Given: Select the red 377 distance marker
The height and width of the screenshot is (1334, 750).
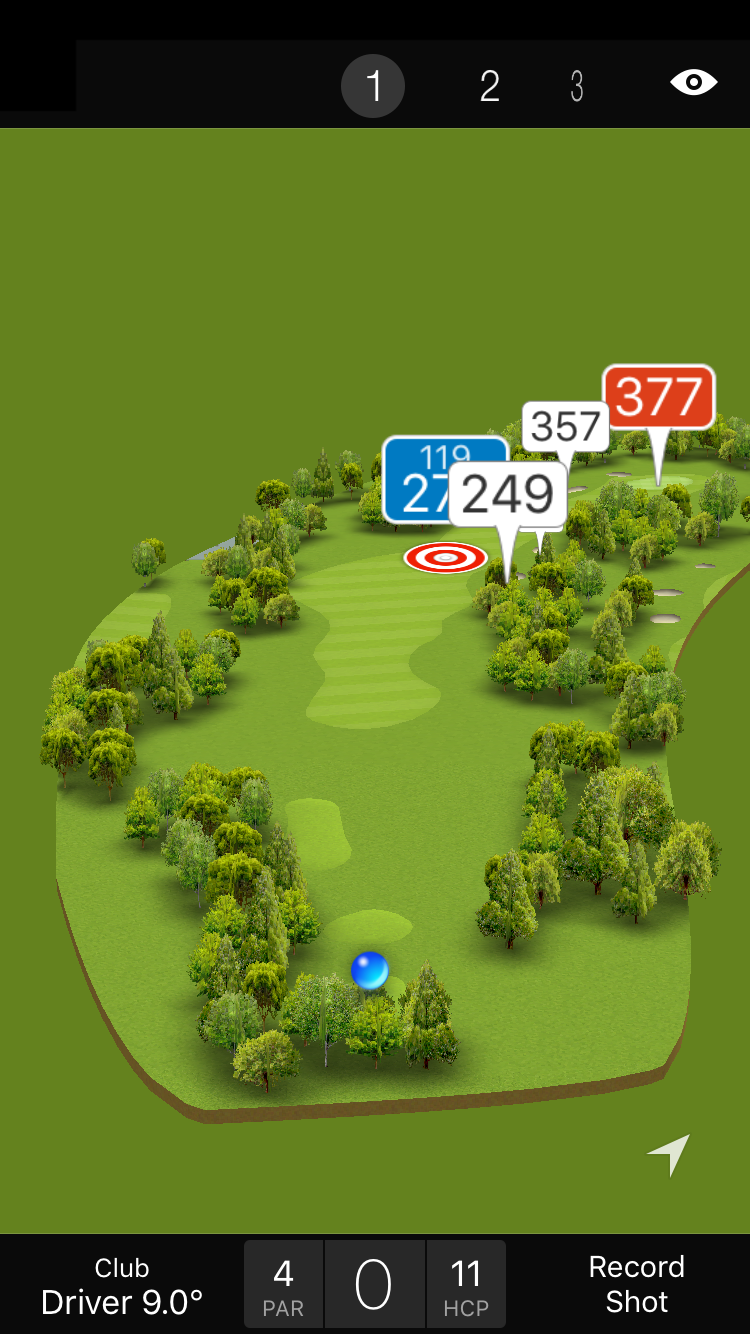Looking at the screenshot, I should [658, 397].
